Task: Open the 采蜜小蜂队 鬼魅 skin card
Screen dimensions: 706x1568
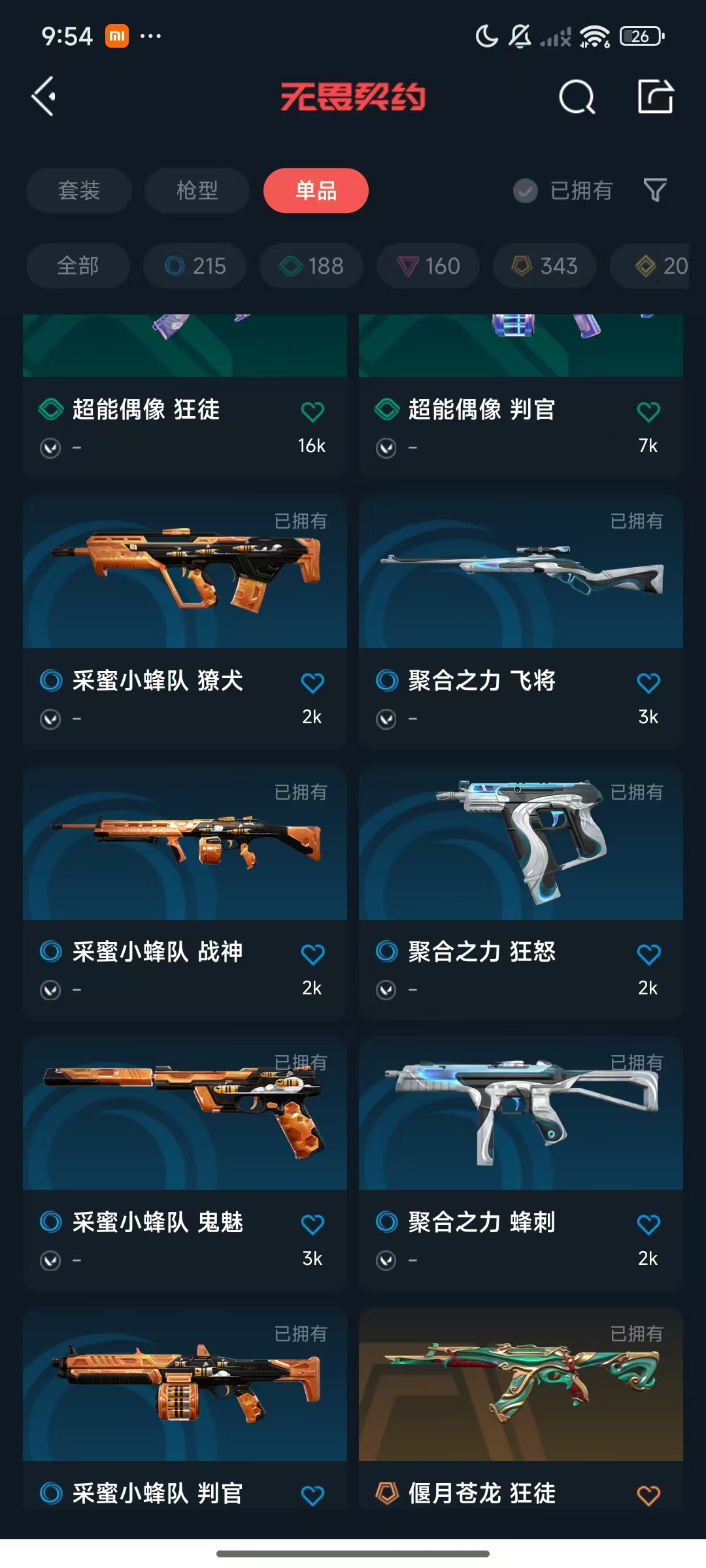Action: [184, 1113]
